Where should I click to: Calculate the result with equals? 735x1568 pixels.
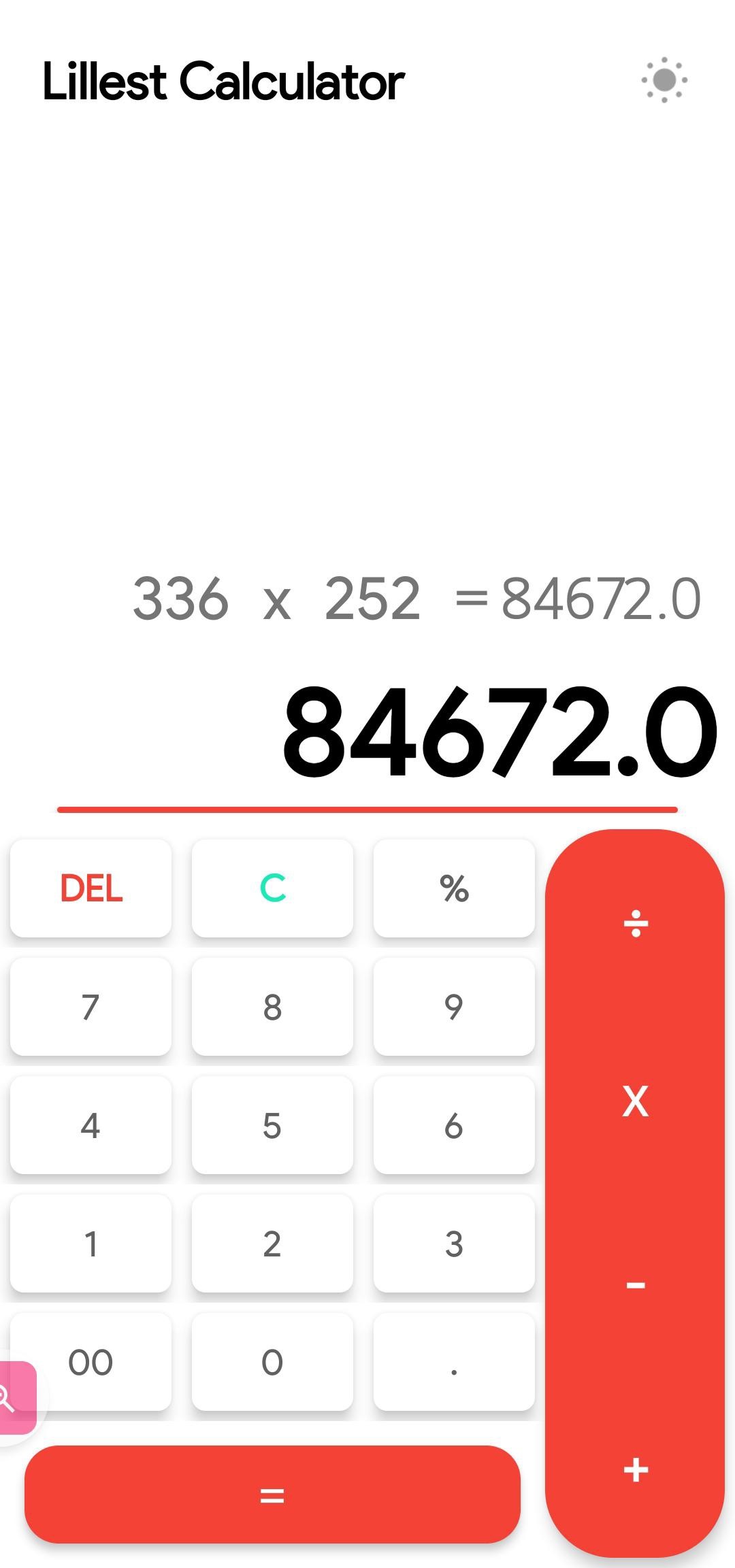click(x=272, y=1495)
